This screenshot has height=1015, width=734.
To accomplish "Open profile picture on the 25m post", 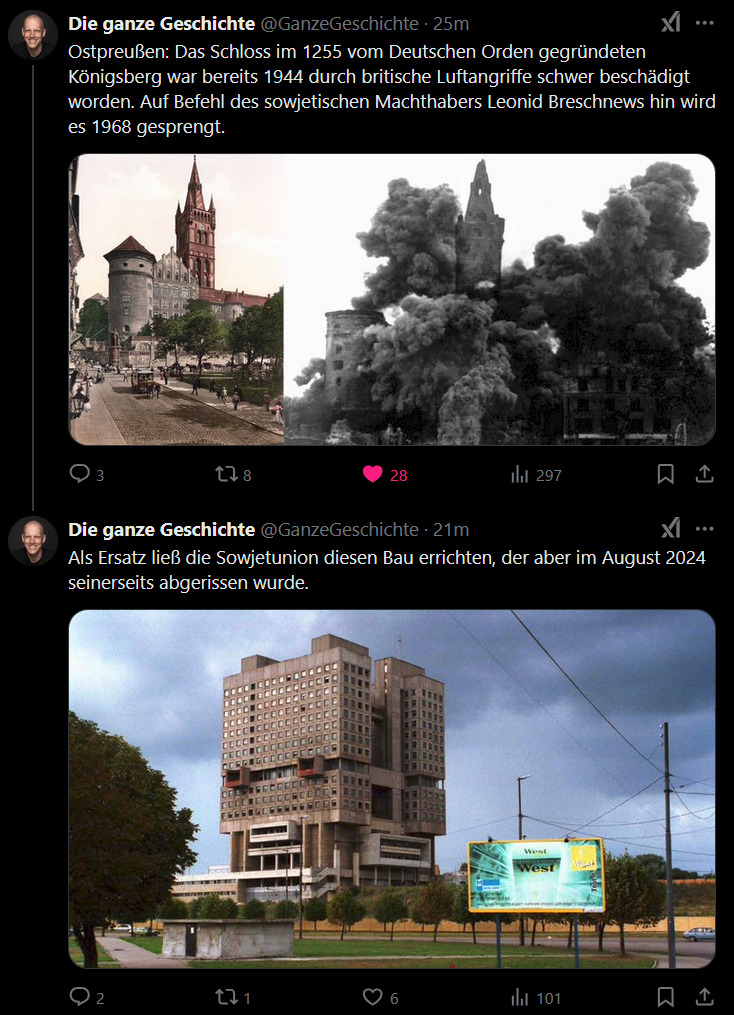I will point(32,35).
